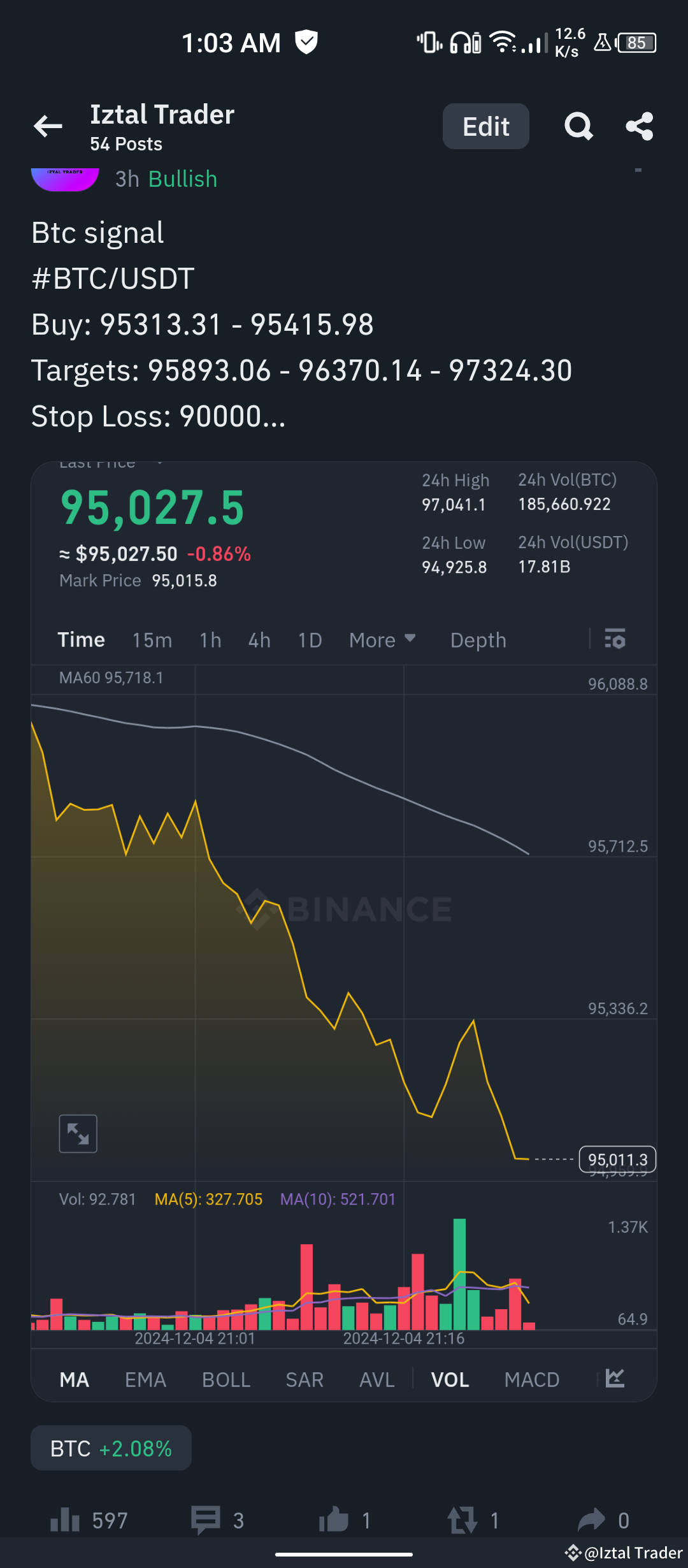Expand the chart to fullscreen mode

(77, 1133)
